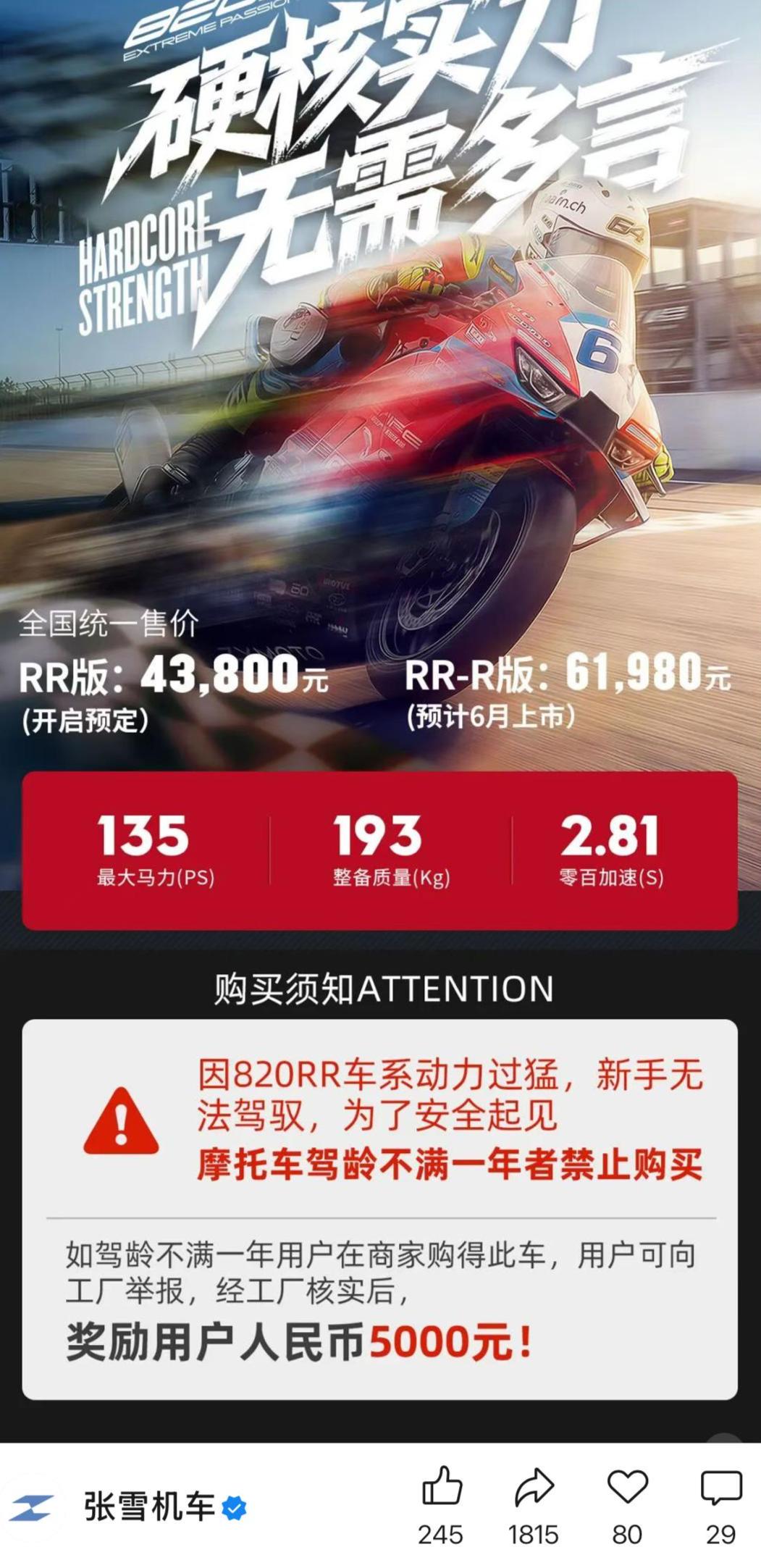The width and height of the screenshot is (761, 1568).
Task: Favorite the post with the heart icon
Action: point(627,1486)
